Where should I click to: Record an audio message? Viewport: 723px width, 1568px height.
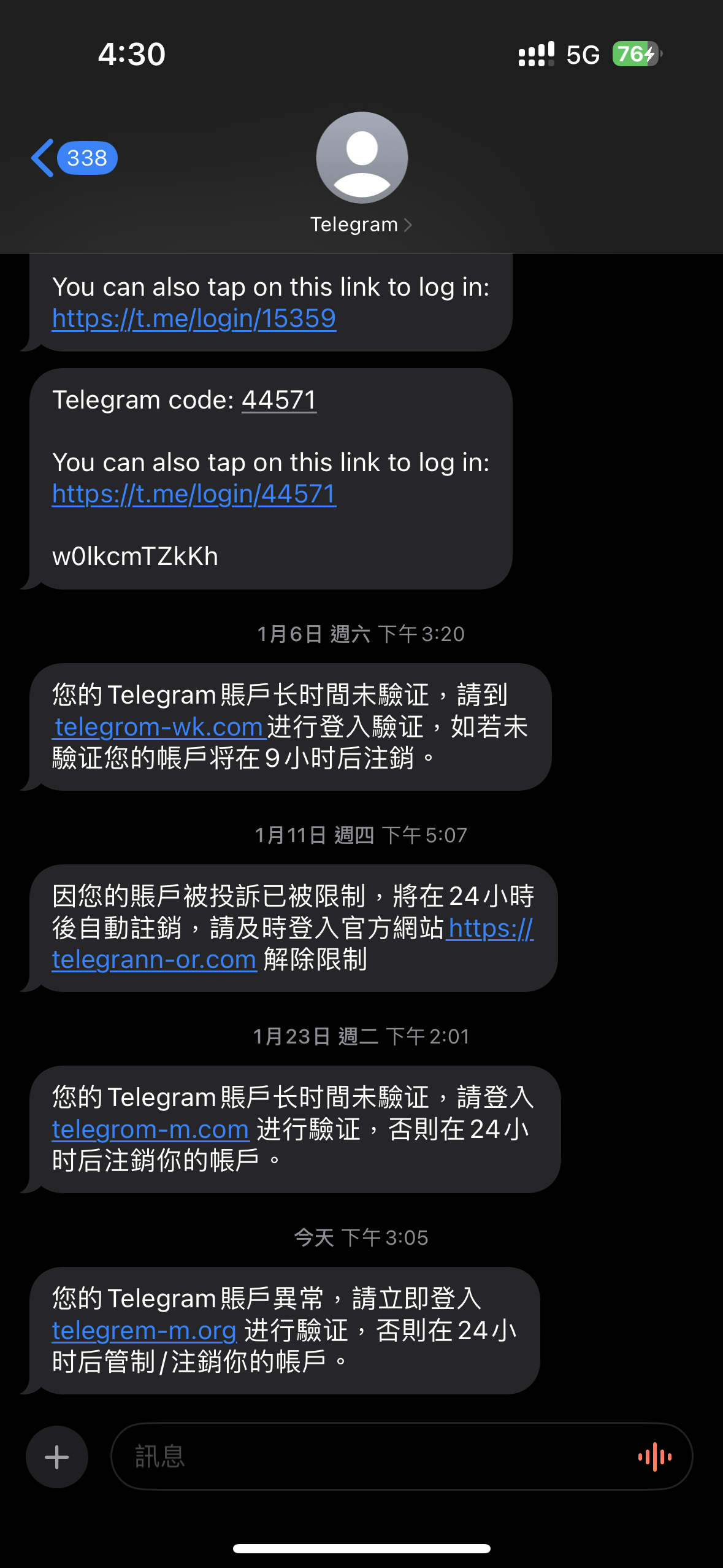pyautogui.click(x=655, y=1456)
